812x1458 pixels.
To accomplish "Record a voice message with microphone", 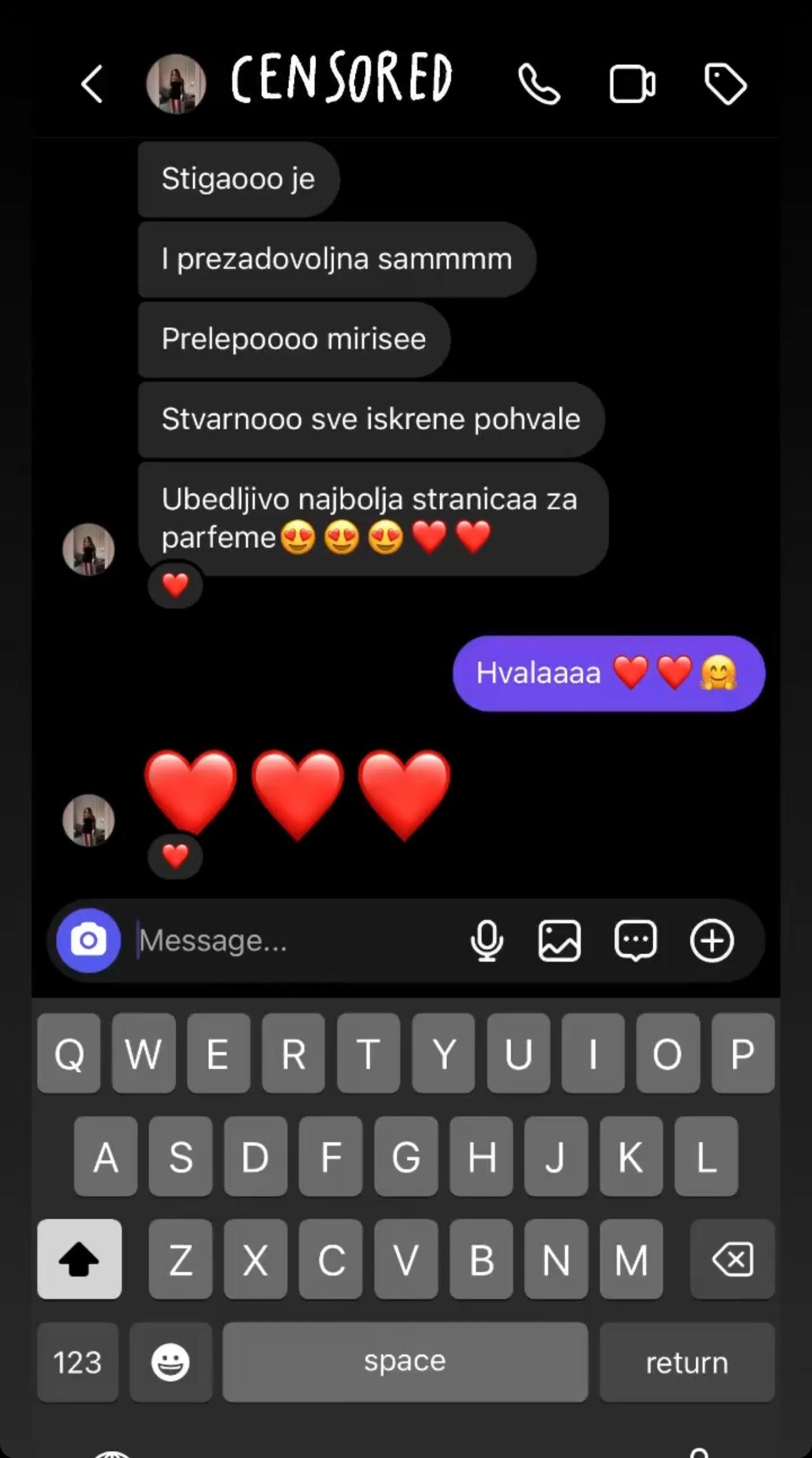I will pyautogui.click(x=487, y=940).
